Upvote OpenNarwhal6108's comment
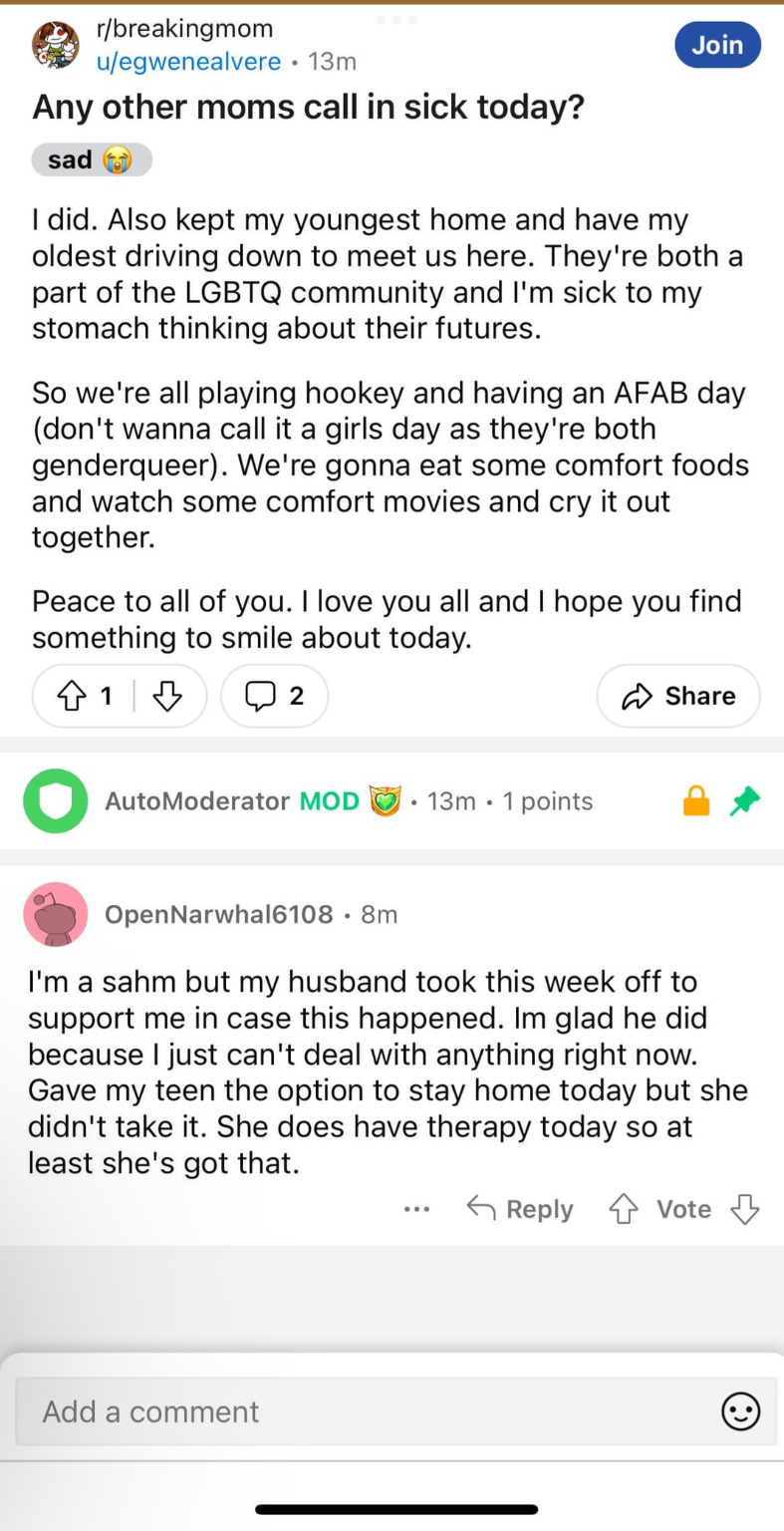 624,1209
